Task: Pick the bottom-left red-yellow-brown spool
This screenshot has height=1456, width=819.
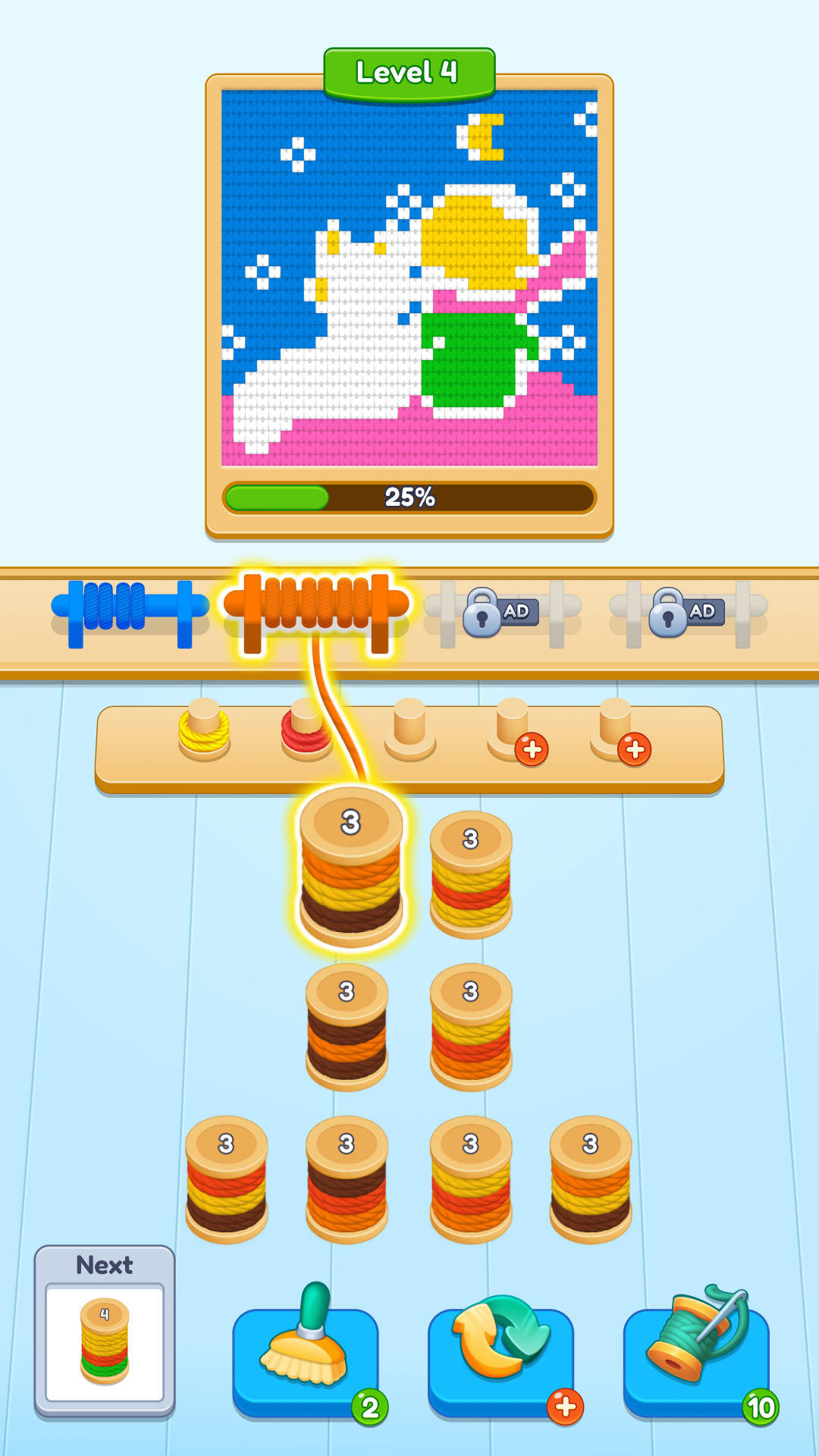Action: click(x=226, y=1179)
